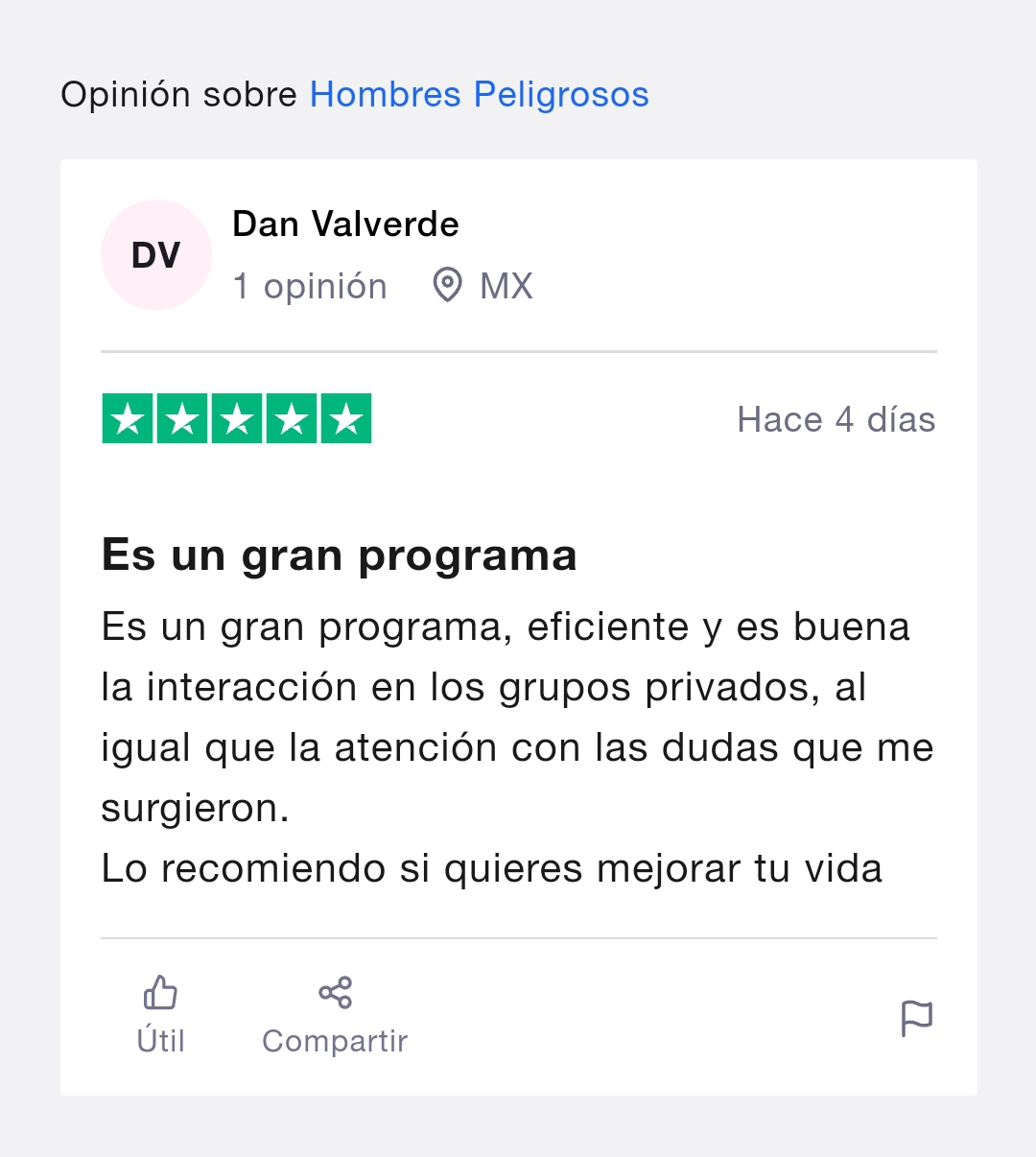Image resolution: width=1036 pixels, height=1157 pixels.
Task: Open the Hombres Peligrosos link
Action: pos(479,95)
